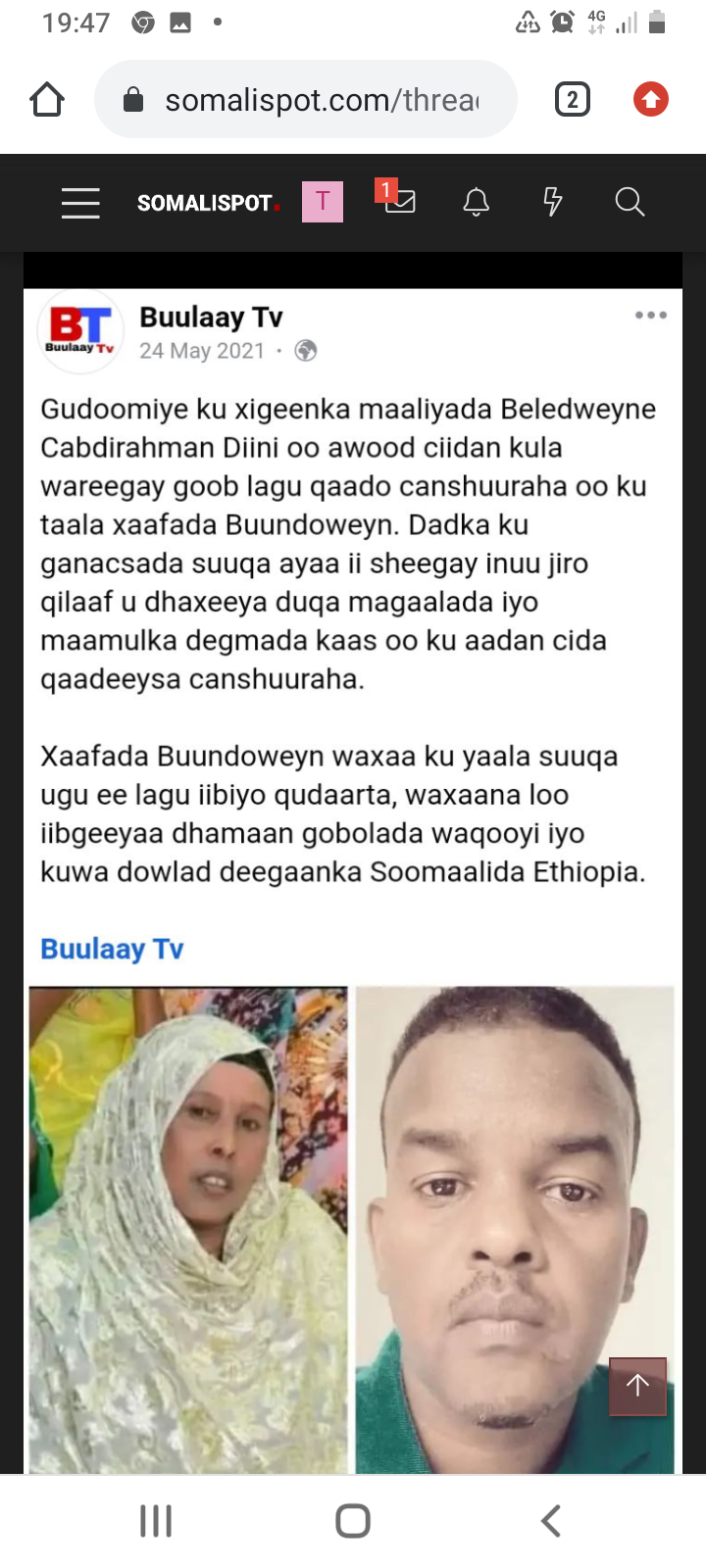
Task: Tap the somalispot.com address bar
Action: (x=306, y=100)
